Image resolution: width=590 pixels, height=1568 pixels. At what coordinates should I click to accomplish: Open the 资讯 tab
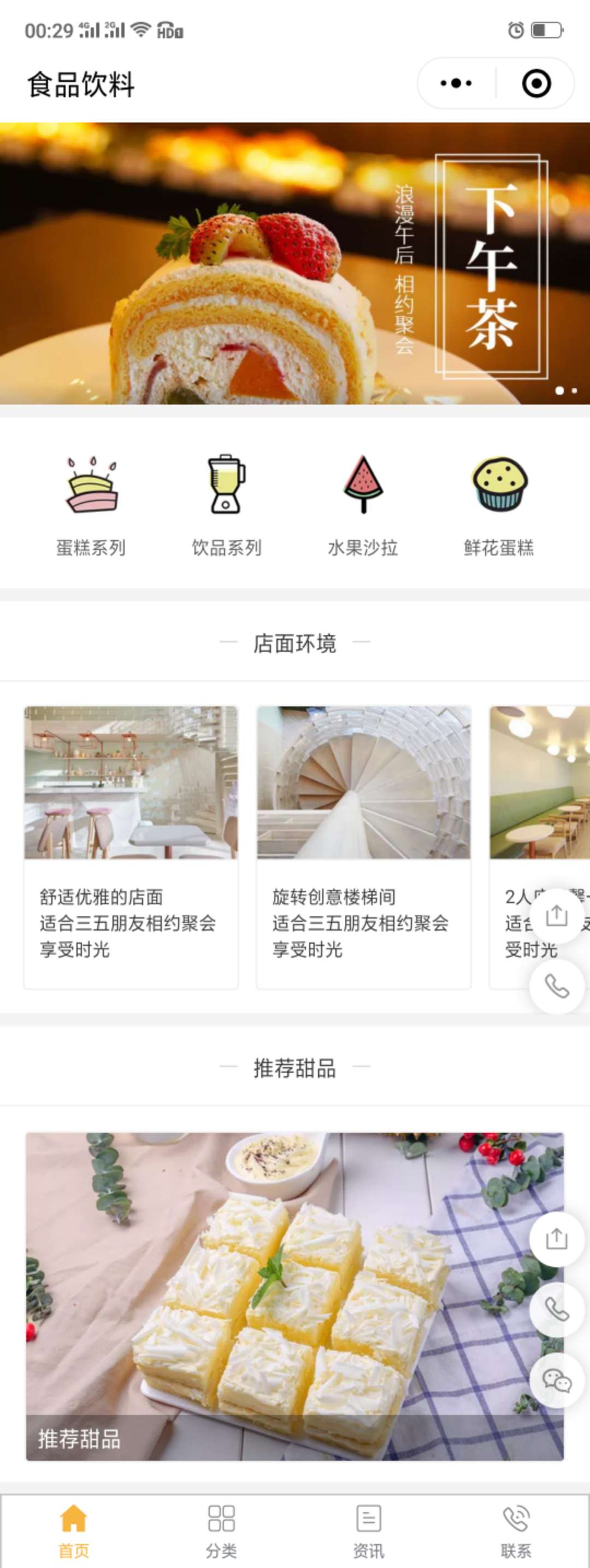pos(369,1530)
